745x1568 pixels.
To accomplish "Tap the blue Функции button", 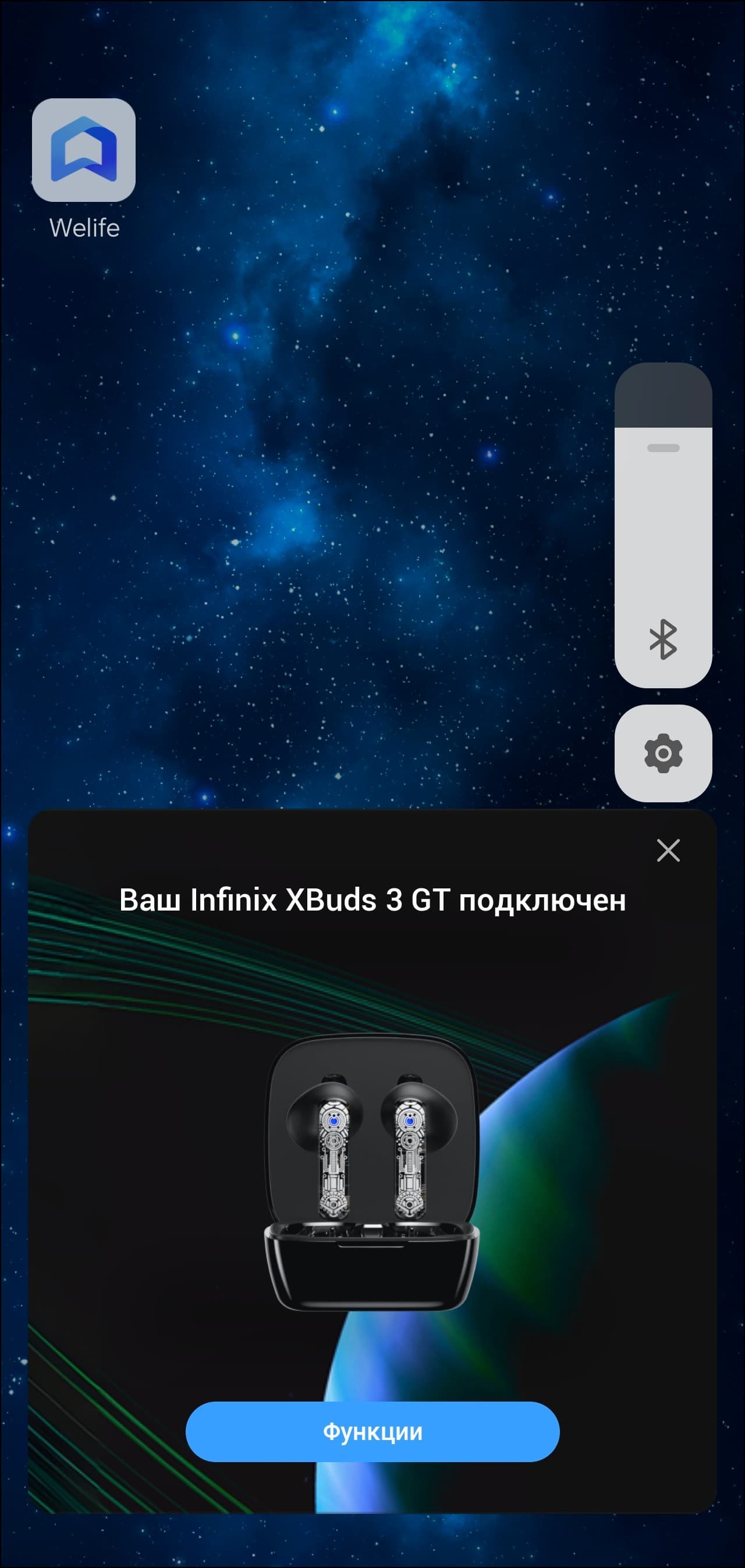I will (372, 1432).
